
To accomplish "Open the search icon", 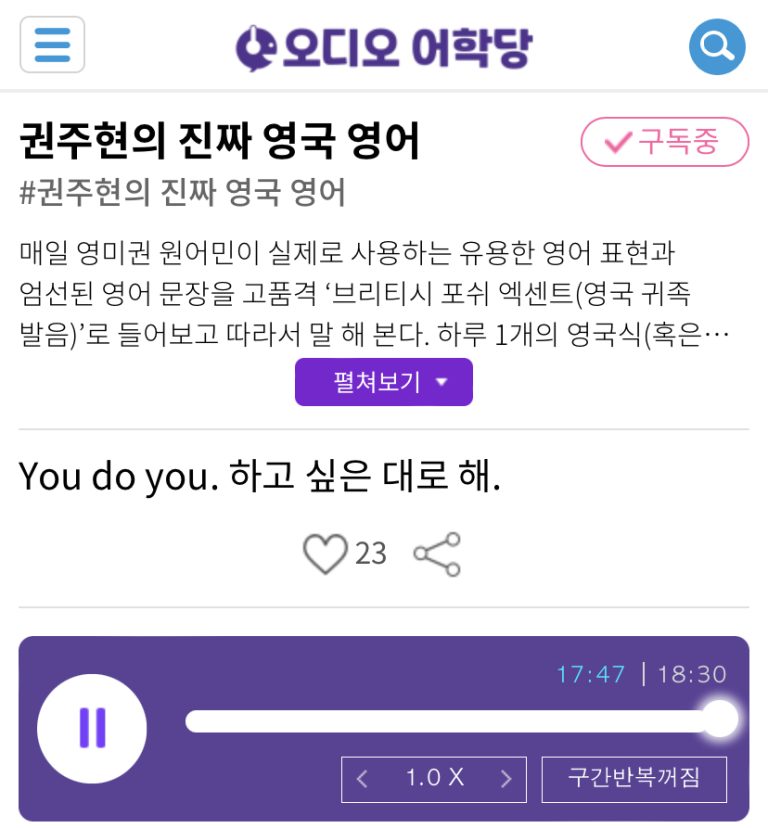I will (717, 46).
